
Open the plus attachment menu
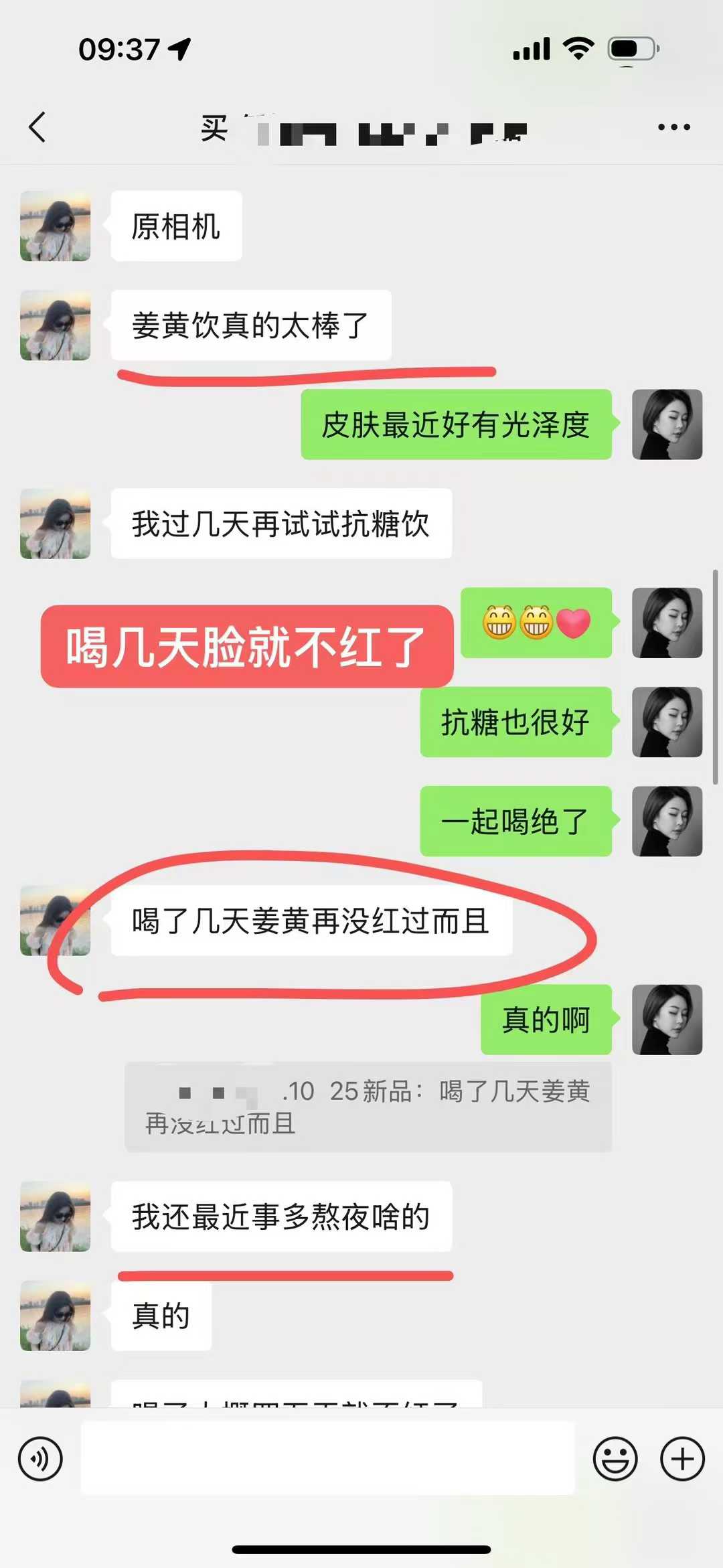(x=682, y=1459)
